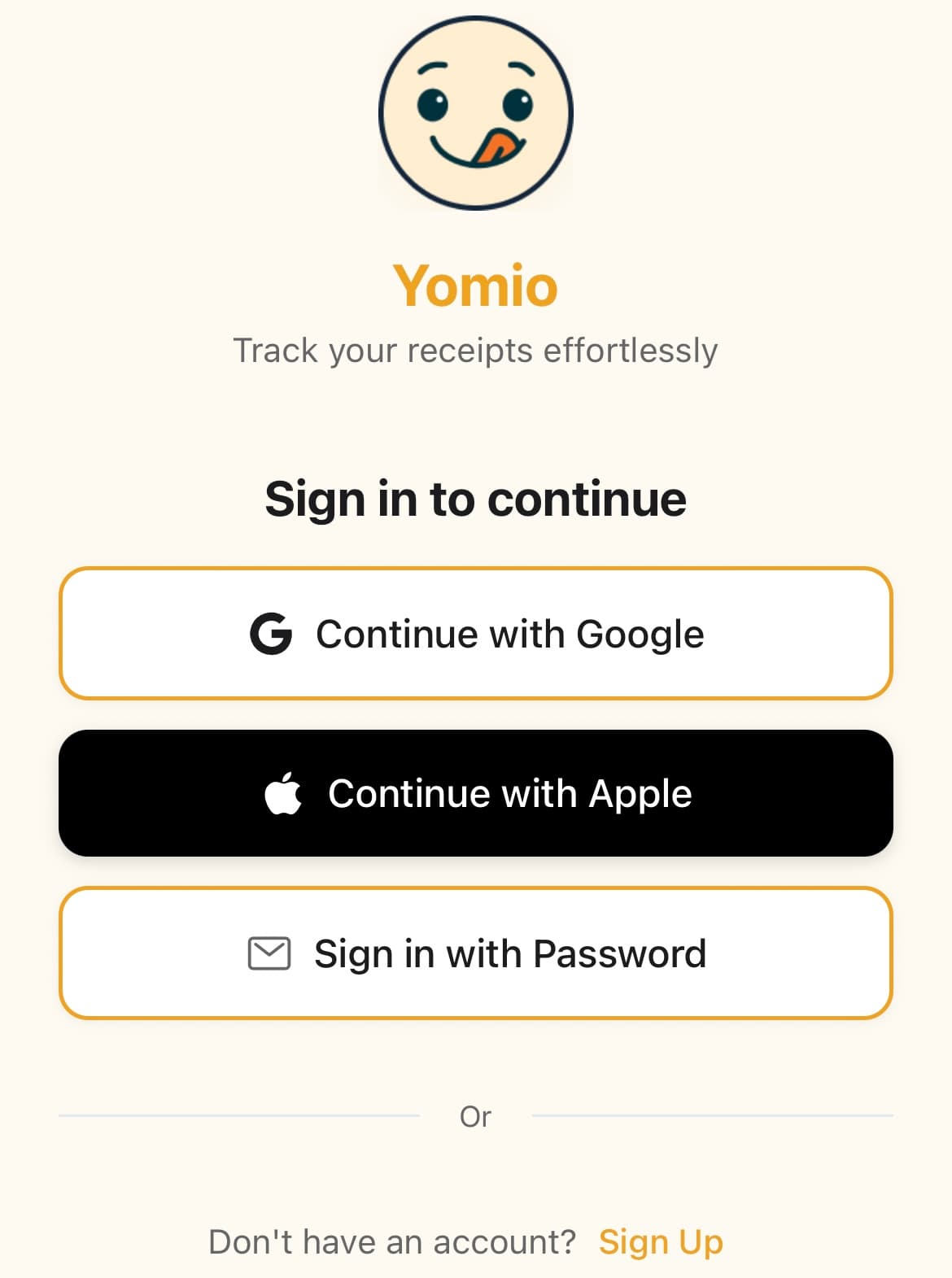Click the Sign in to continue heading
The width and height of the screenshot is (952, 1278).
coord(476,498)
